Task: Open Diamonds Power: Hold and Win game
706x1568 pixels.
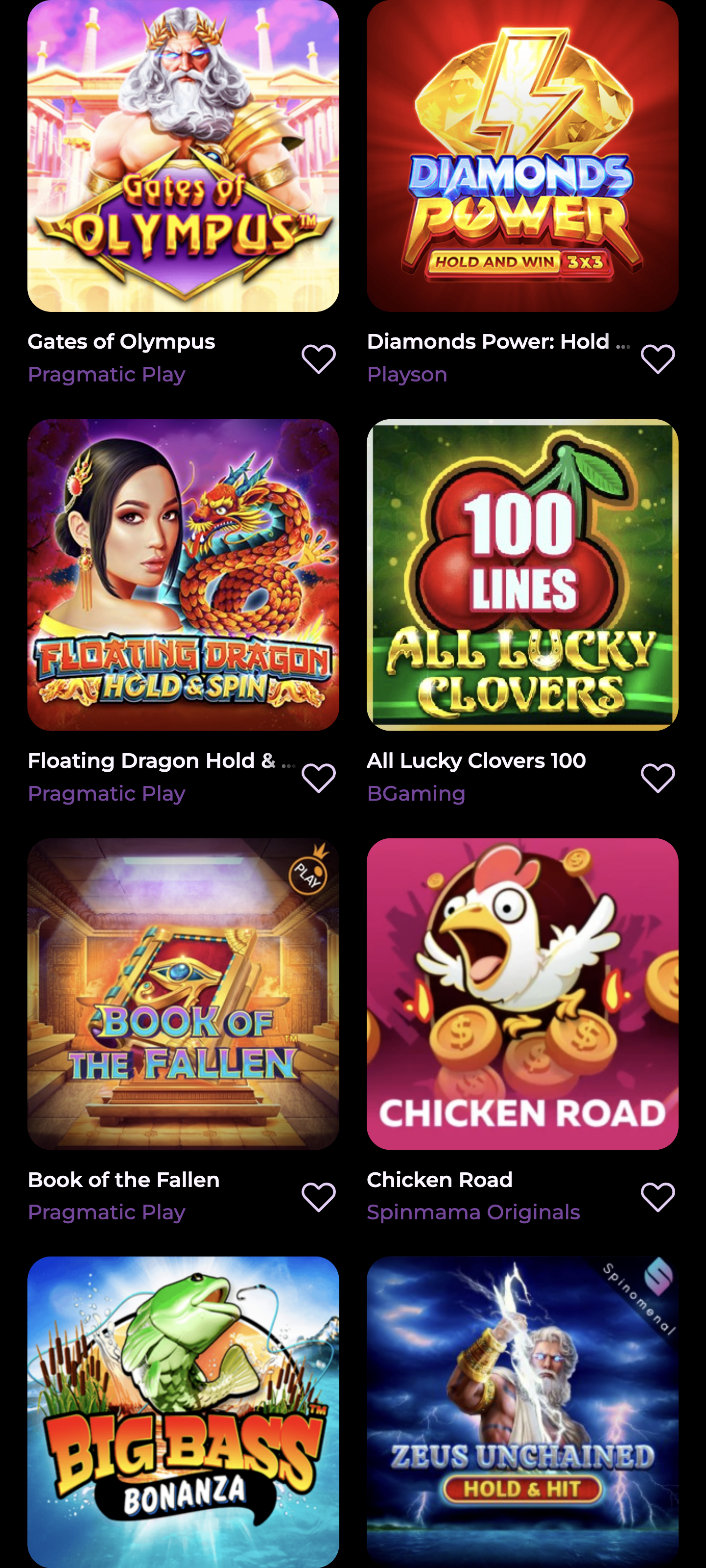Action: (x=522, y=156)
